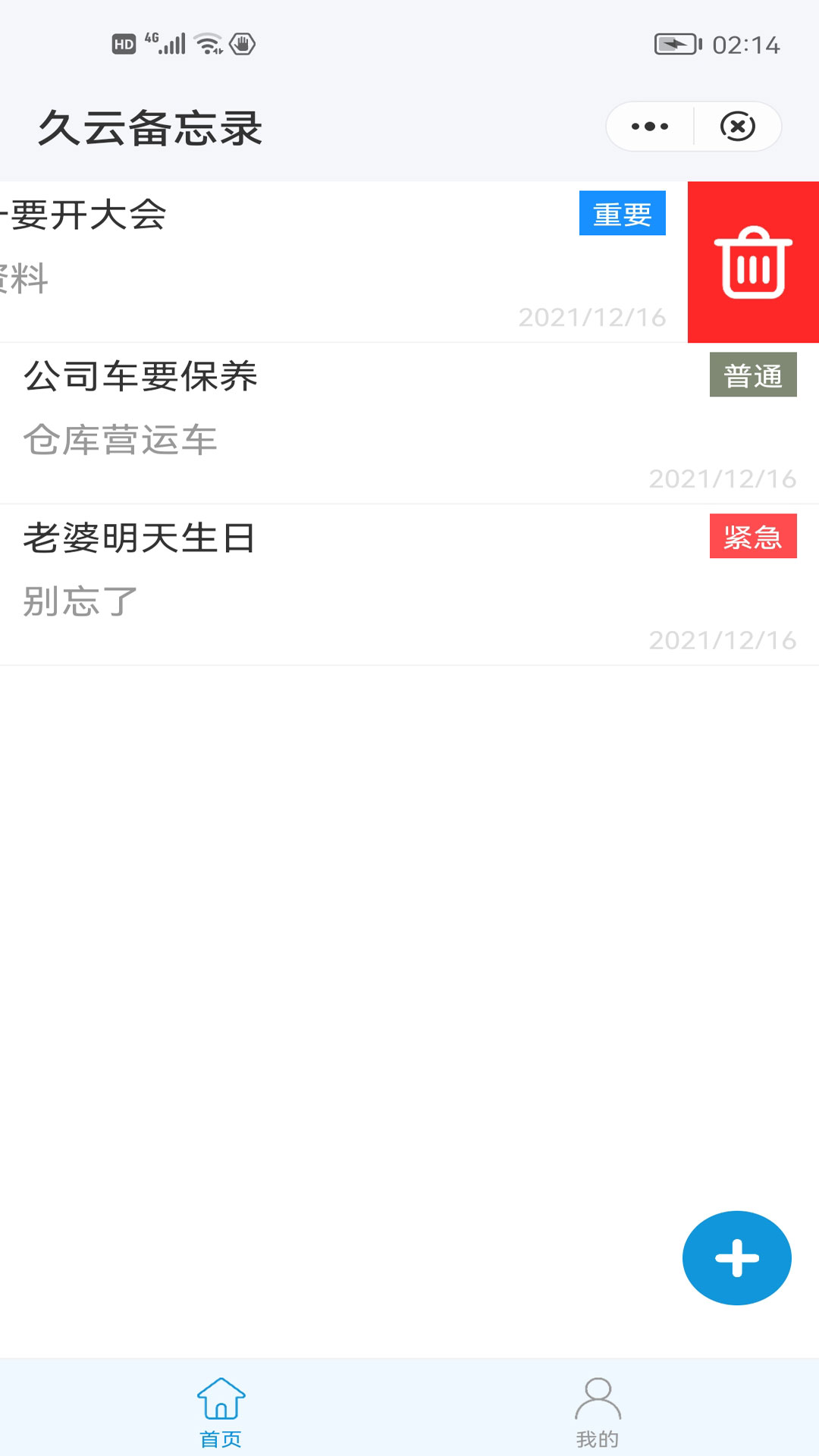This screenshot has height=1456, width=819.
Task: Exit the mini-program via the circled close icon
Action: [x=738, y=127]
